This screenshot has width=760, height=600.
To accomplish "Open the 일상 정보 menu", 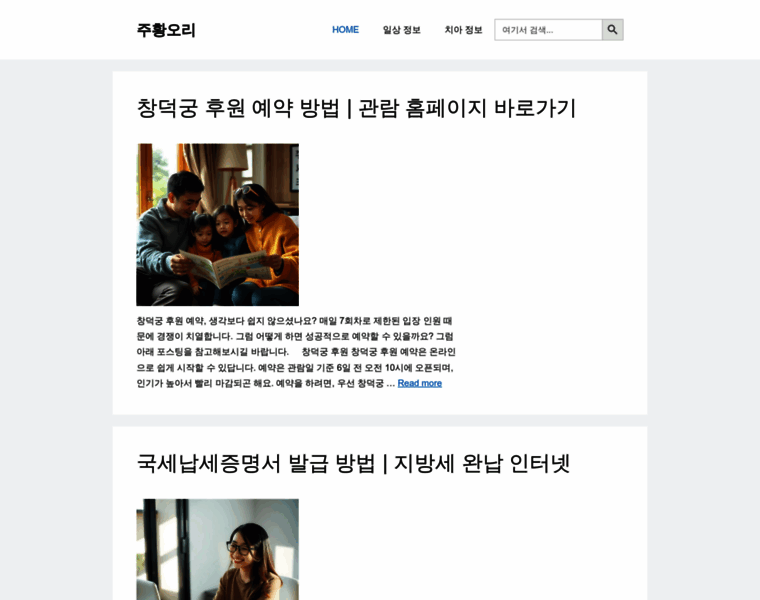I will 401,30.
